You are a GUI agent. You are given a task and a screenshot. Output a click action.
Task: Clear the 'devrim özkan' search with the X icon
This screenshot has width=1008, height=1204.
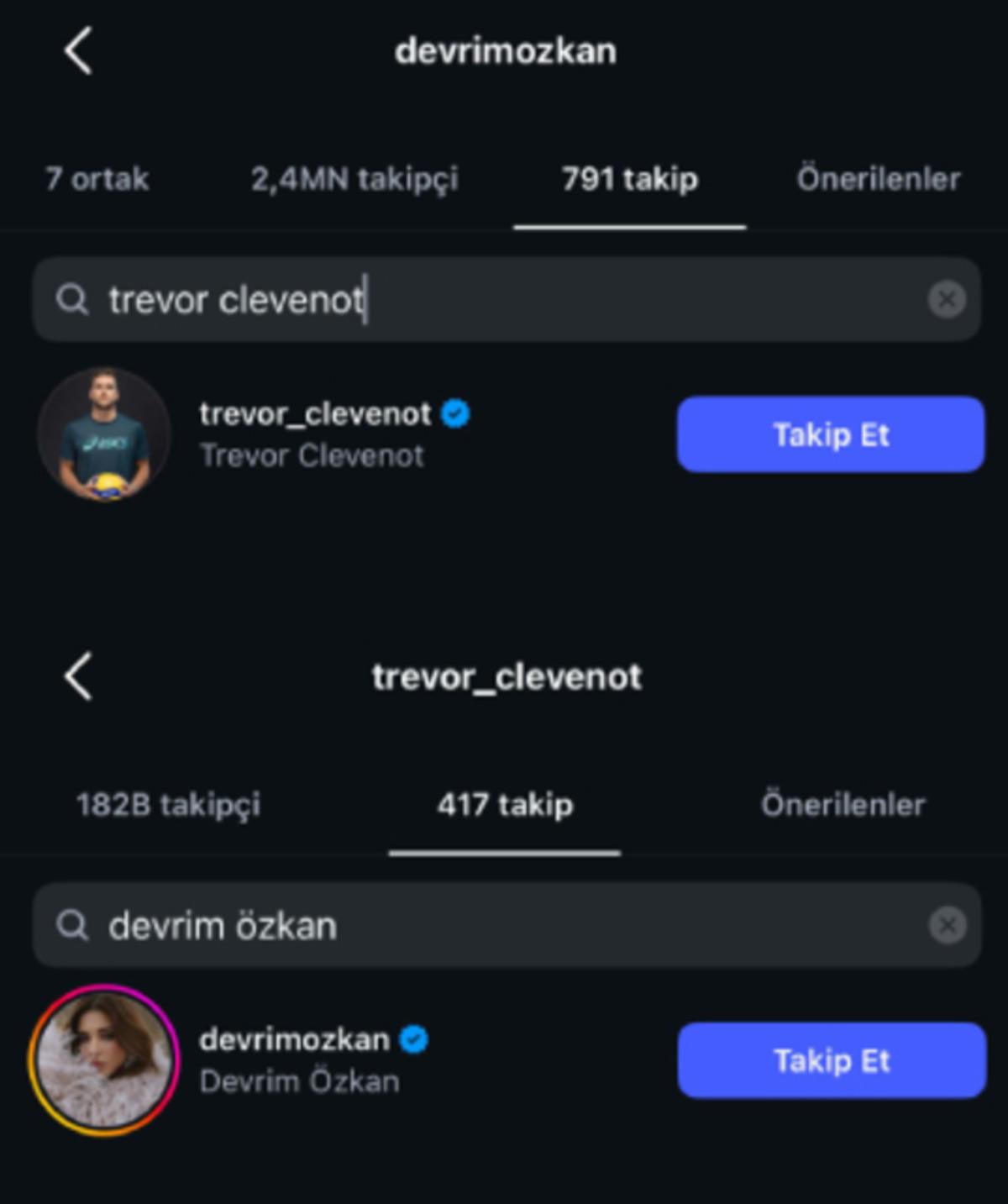(946, 925)
